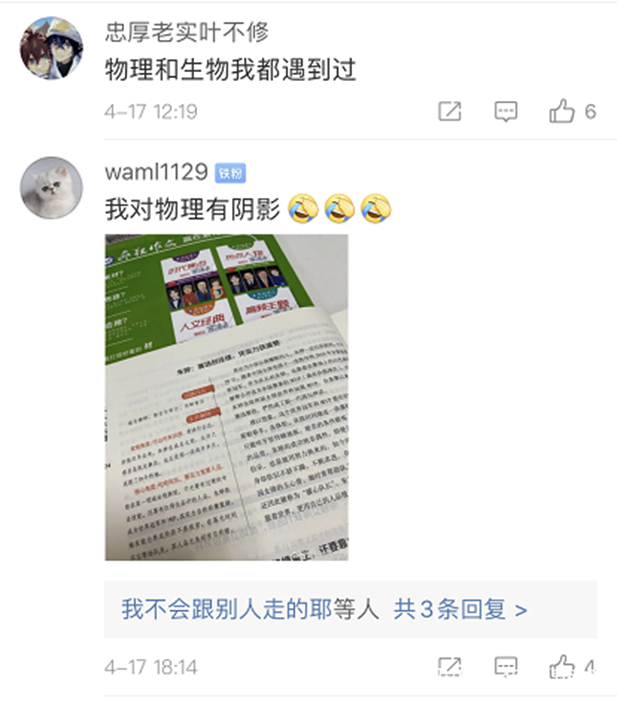617x704 pixels.
Task: View the book photo in waml1129's comment
Action: point(226,397)
